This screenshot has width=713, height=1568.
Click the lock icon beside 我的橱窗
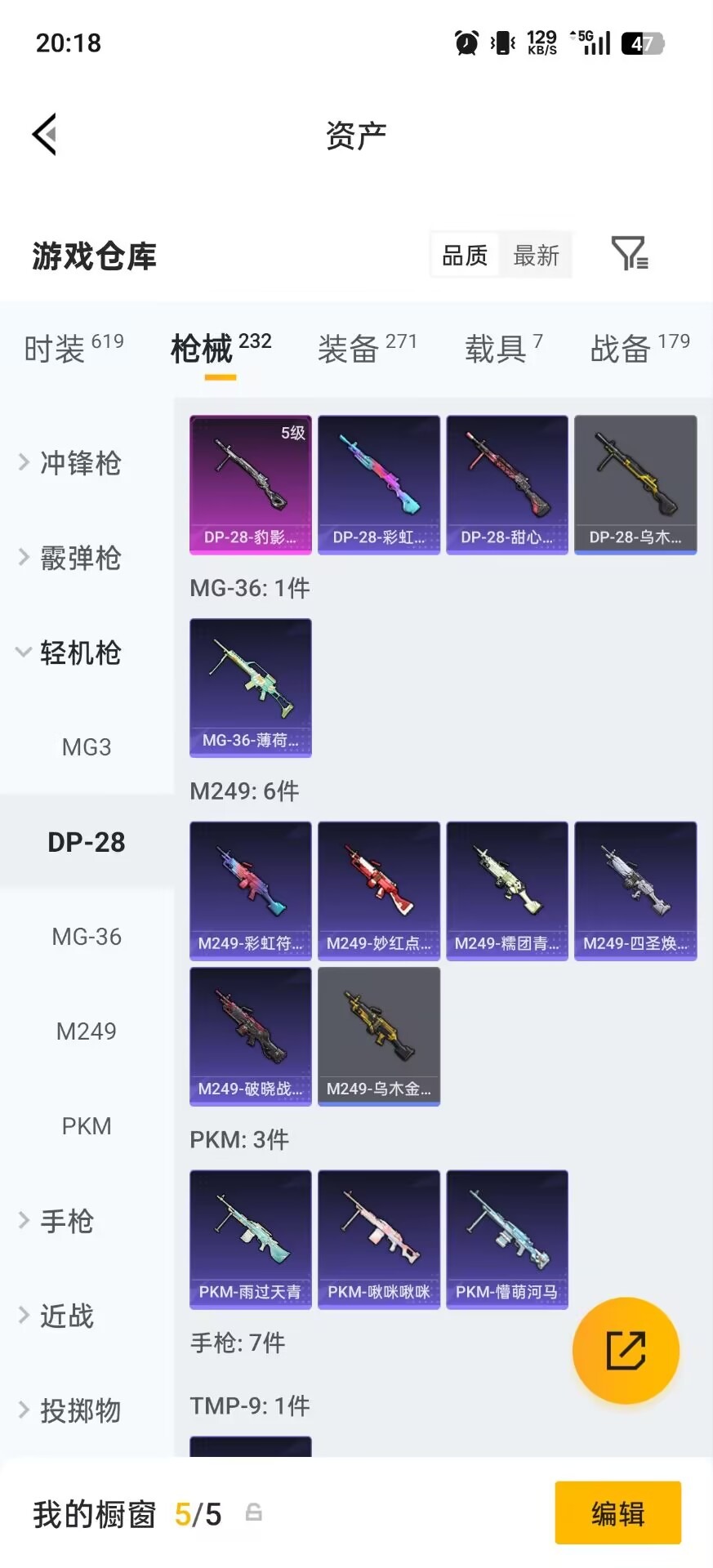coord(253,1513)
